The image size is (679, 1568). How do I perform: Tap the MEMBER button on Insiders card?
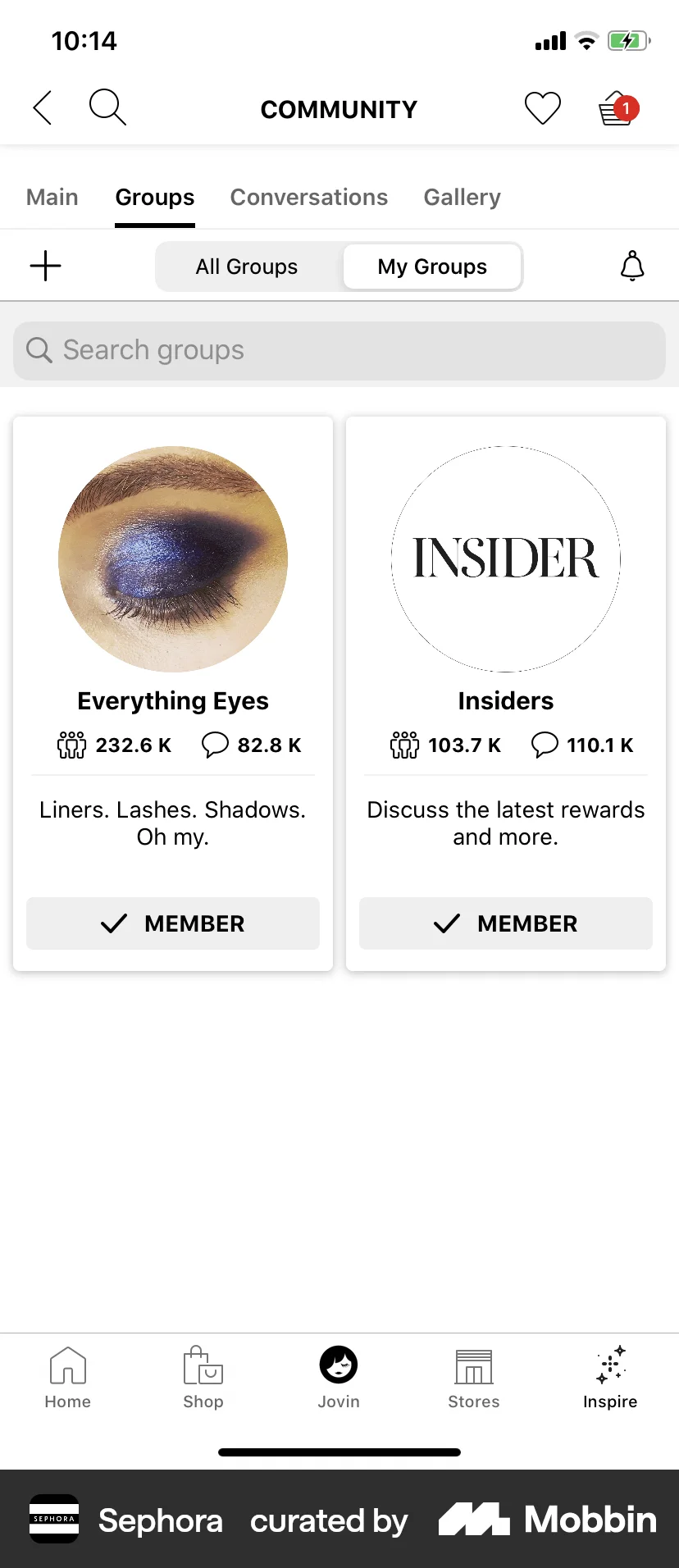click(x=505, y=923)
